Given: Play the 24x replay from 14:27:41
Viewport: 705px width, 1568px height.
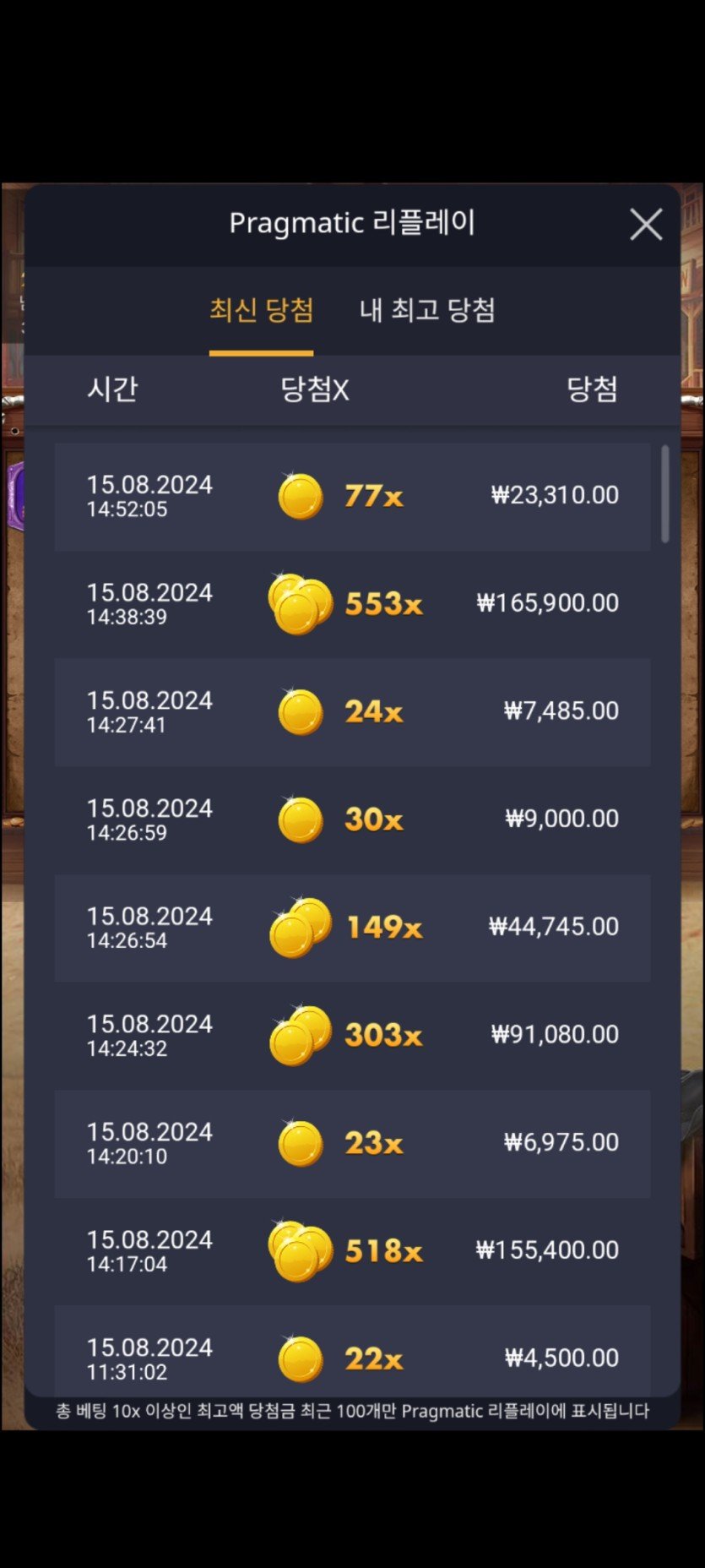Looking at the screenshot, I should [x=352, y=712].
